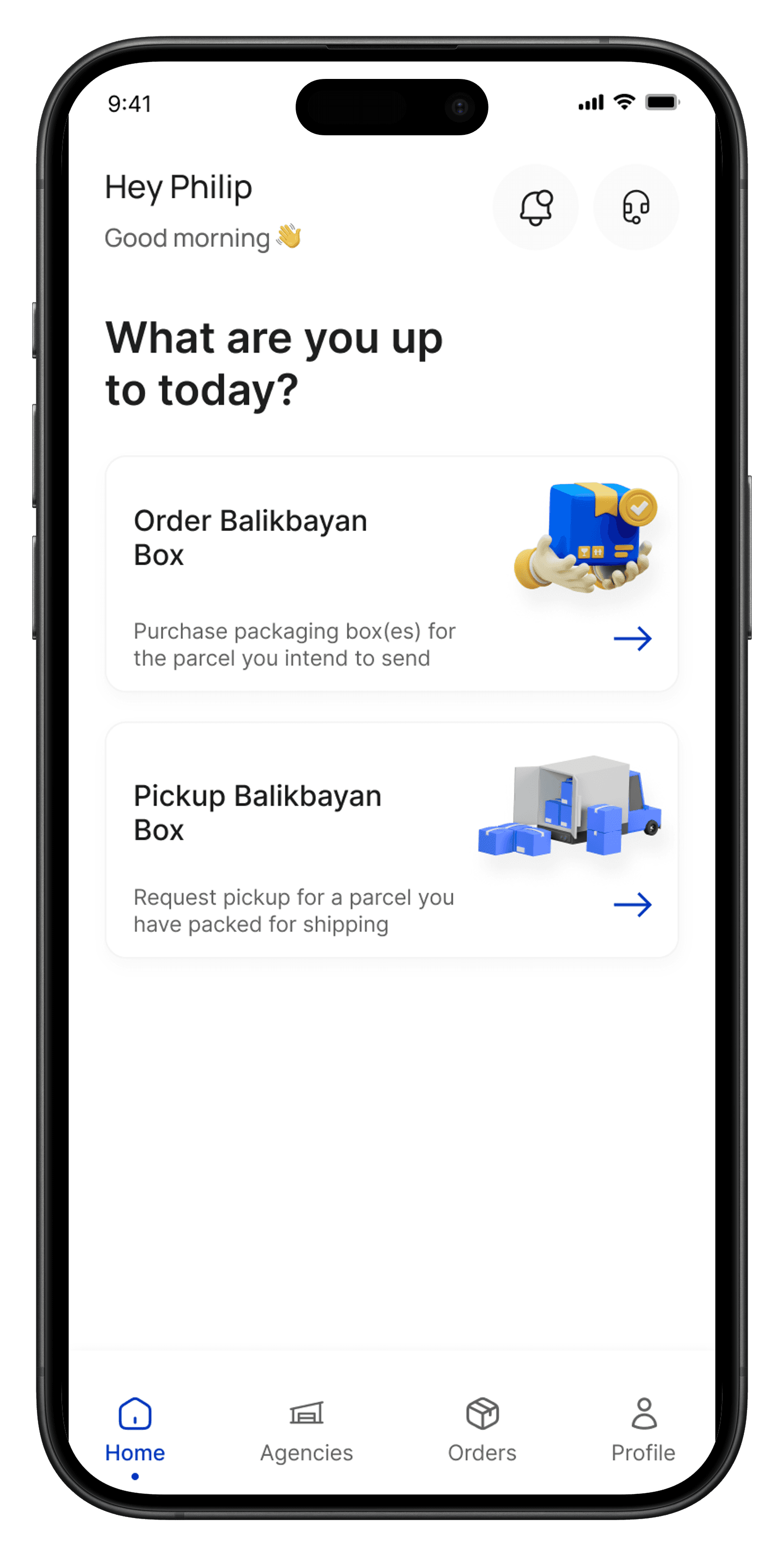Open the Profile tab
The image size is (784, 1556).
pyautogui.click(x=643, y=1428)
